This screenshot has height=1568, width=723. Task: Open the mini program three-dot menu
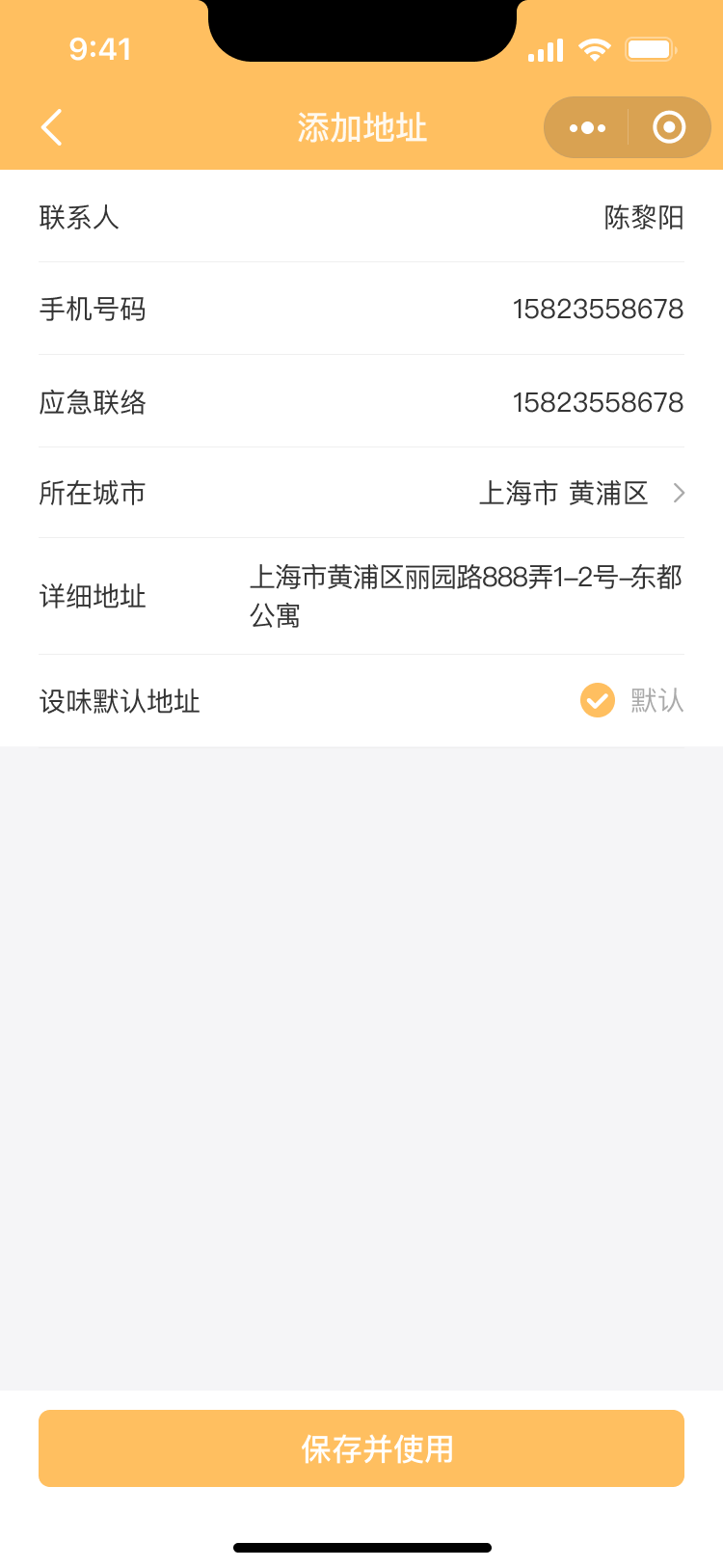click(x=587, y=127)
